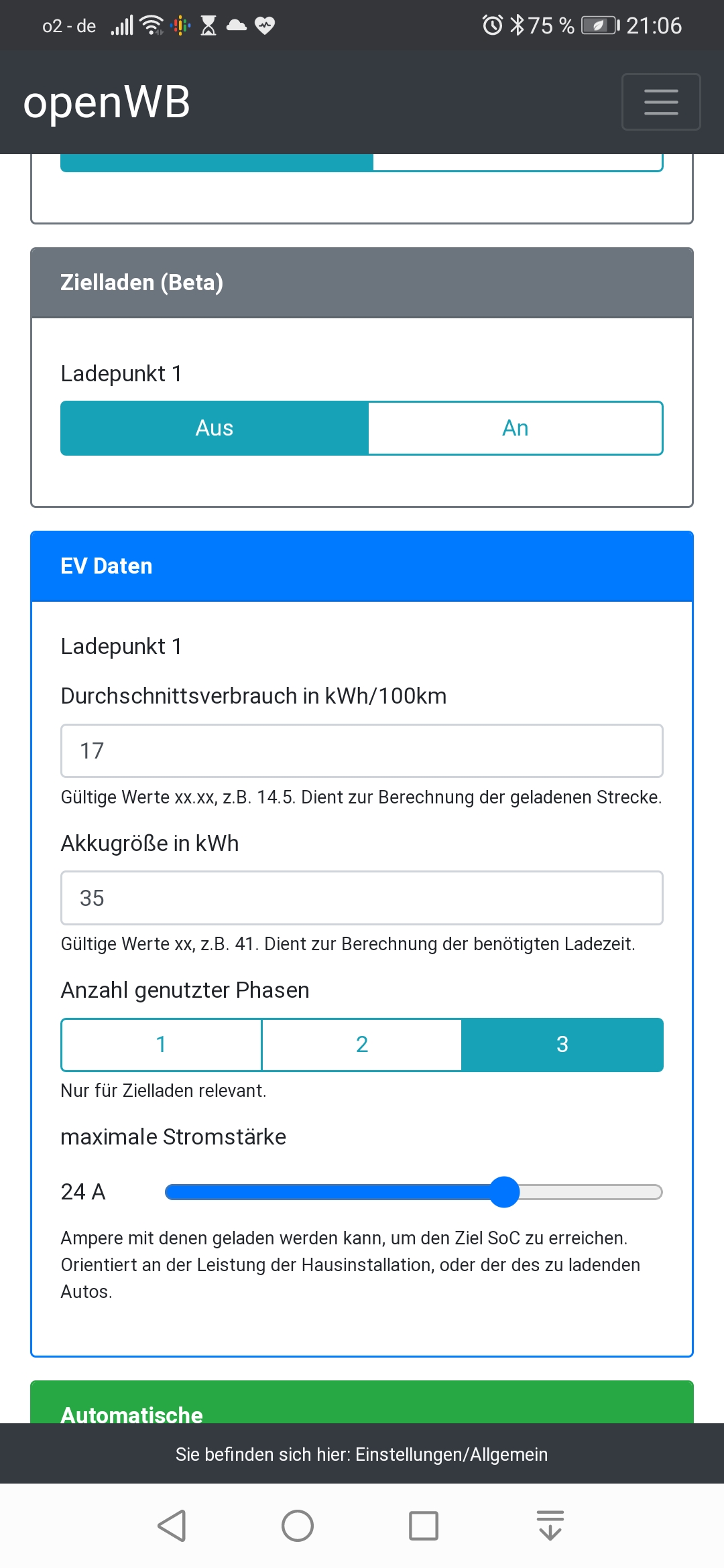This screenshot has width=724, height=1568.
Task: Go back with the system back button
Action: (172, 1526)
